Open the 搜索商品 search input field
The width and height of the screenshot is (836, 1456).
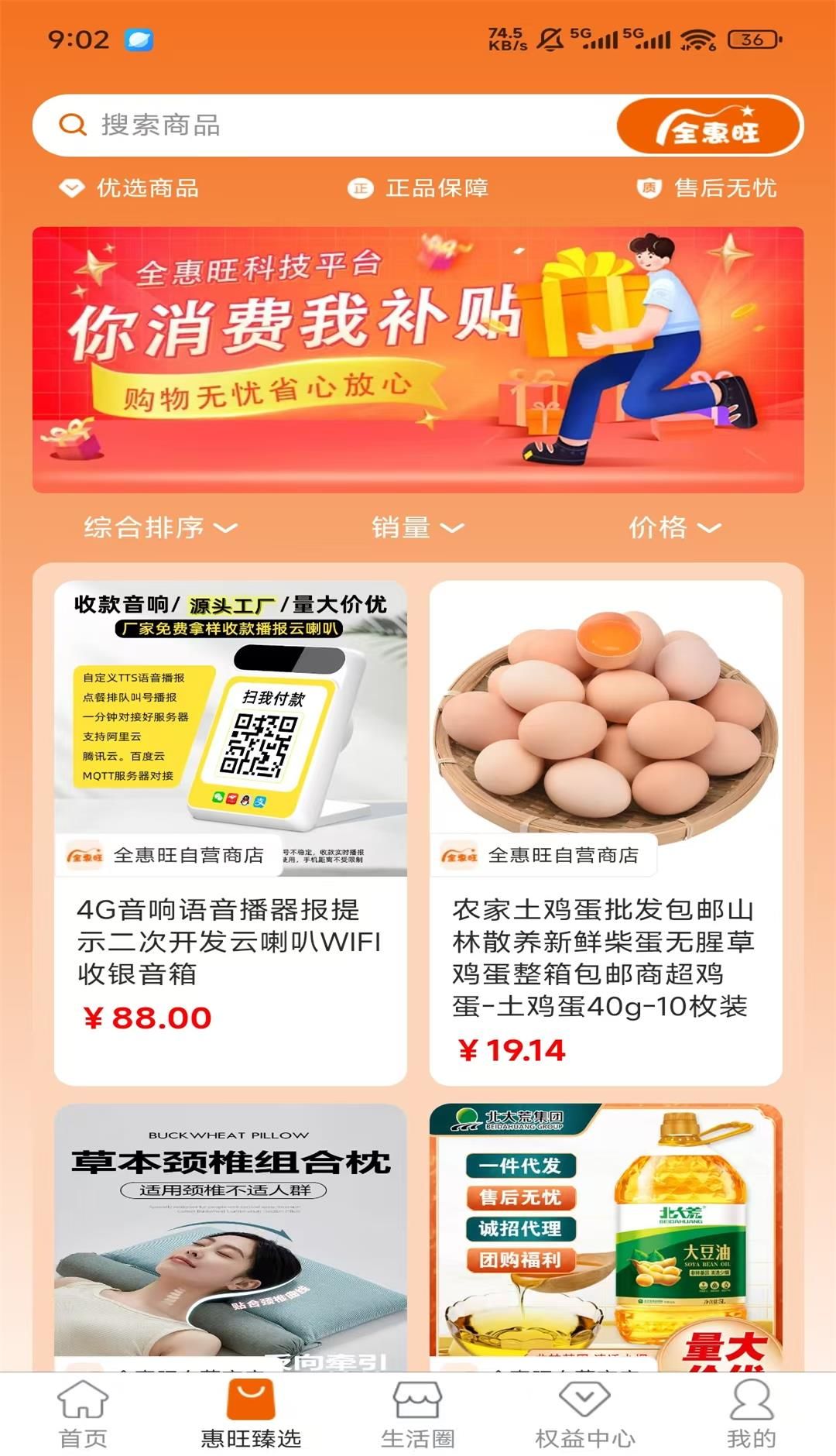310,125
